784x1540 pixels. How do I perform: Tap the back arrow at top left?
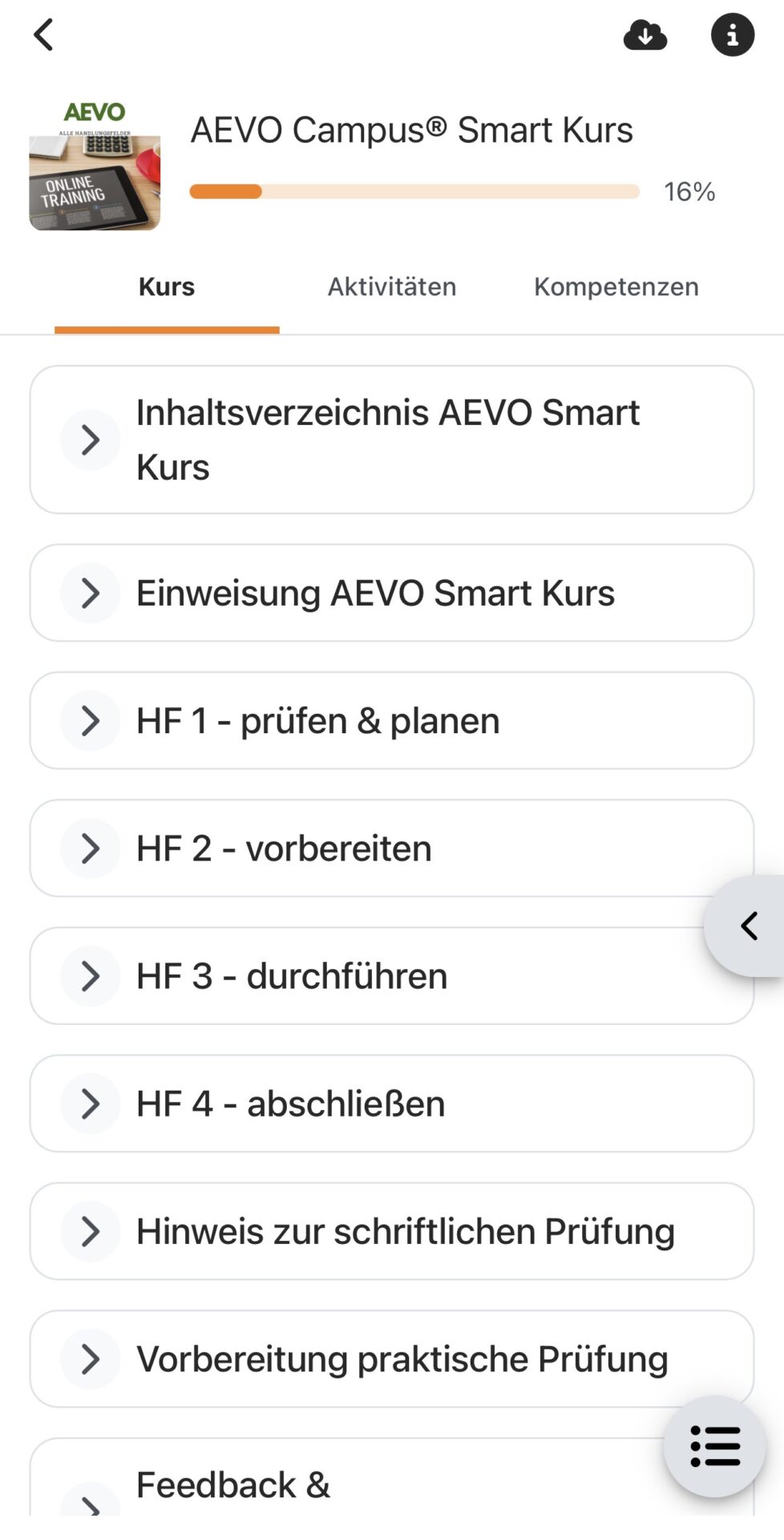[44, 34]
